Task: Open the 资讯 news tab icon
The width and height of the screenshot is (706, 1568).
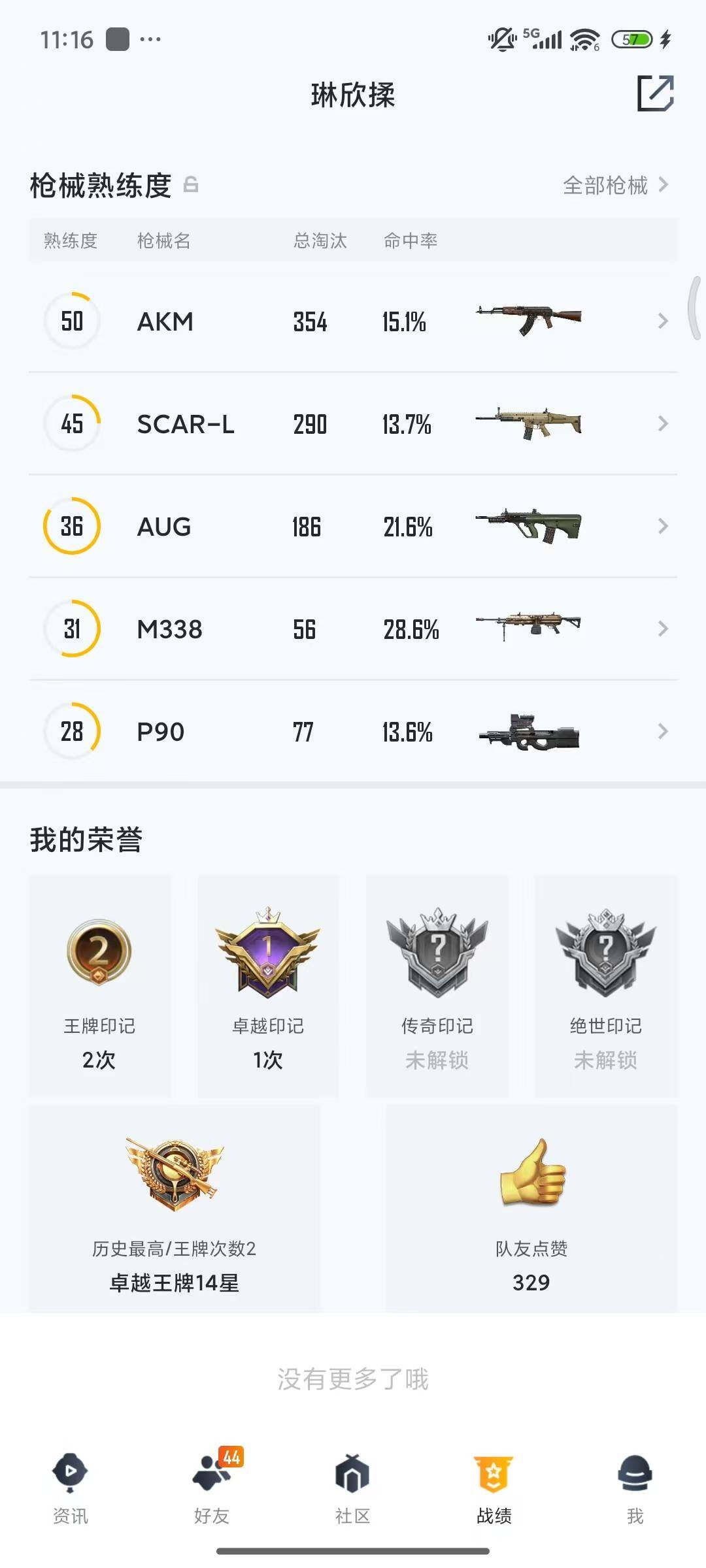Action: coord(69,1473)
